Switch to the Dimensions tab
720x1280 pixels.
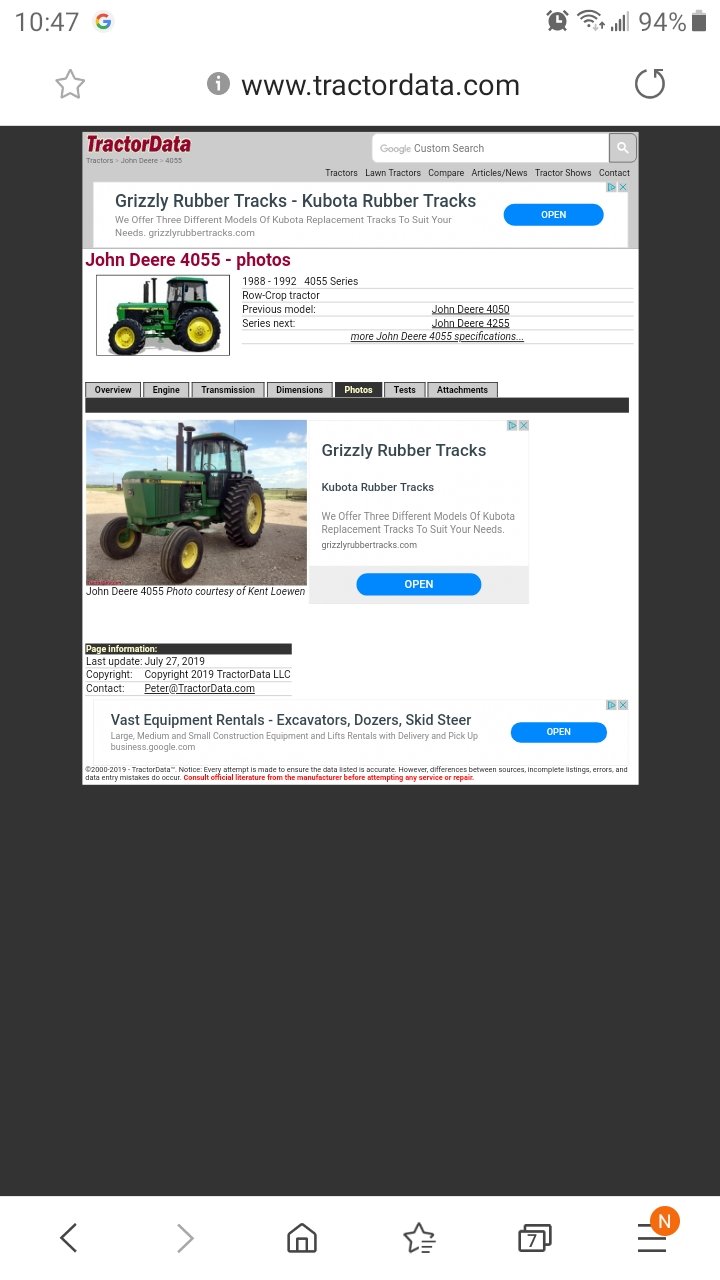click(x=299, y=390)
